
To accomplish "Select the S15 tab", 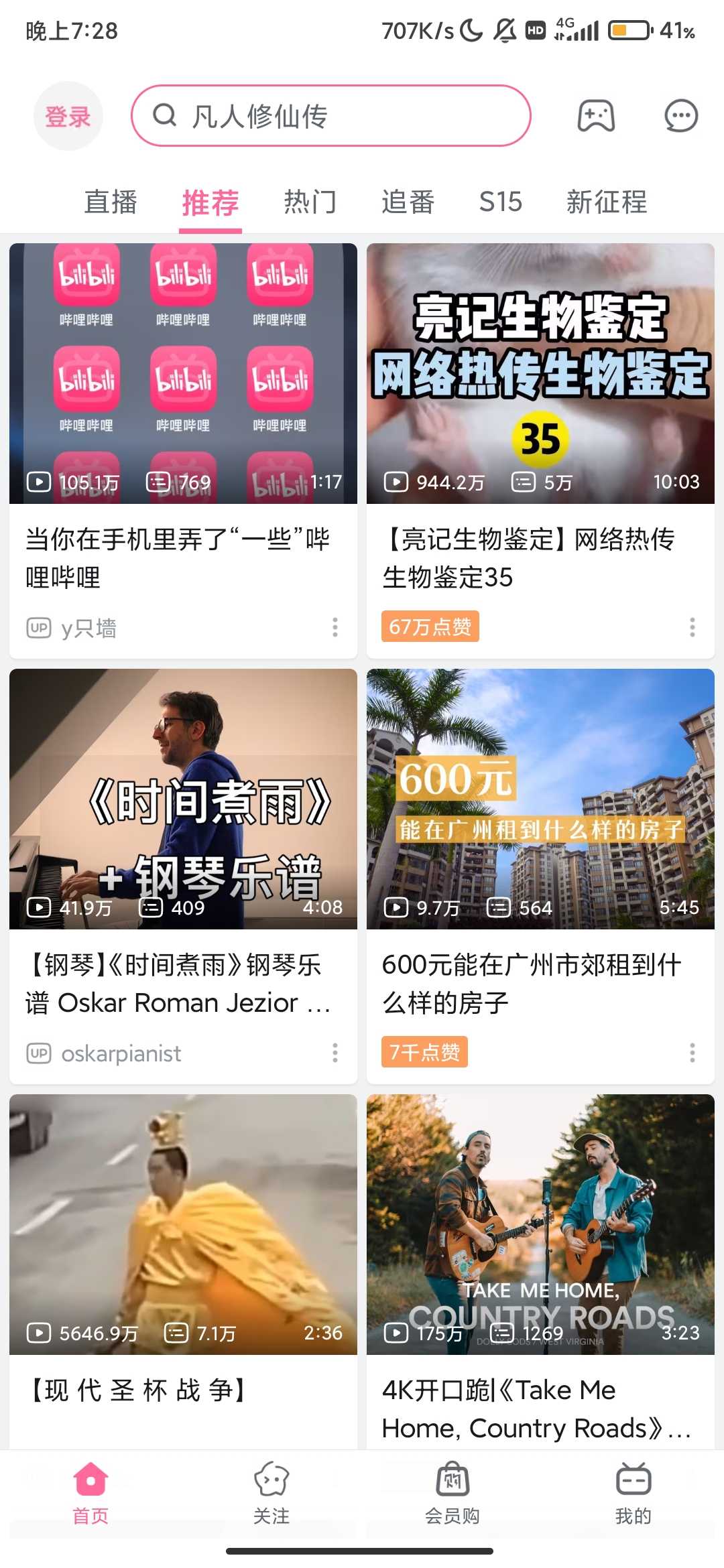I will tap(500, 202).
